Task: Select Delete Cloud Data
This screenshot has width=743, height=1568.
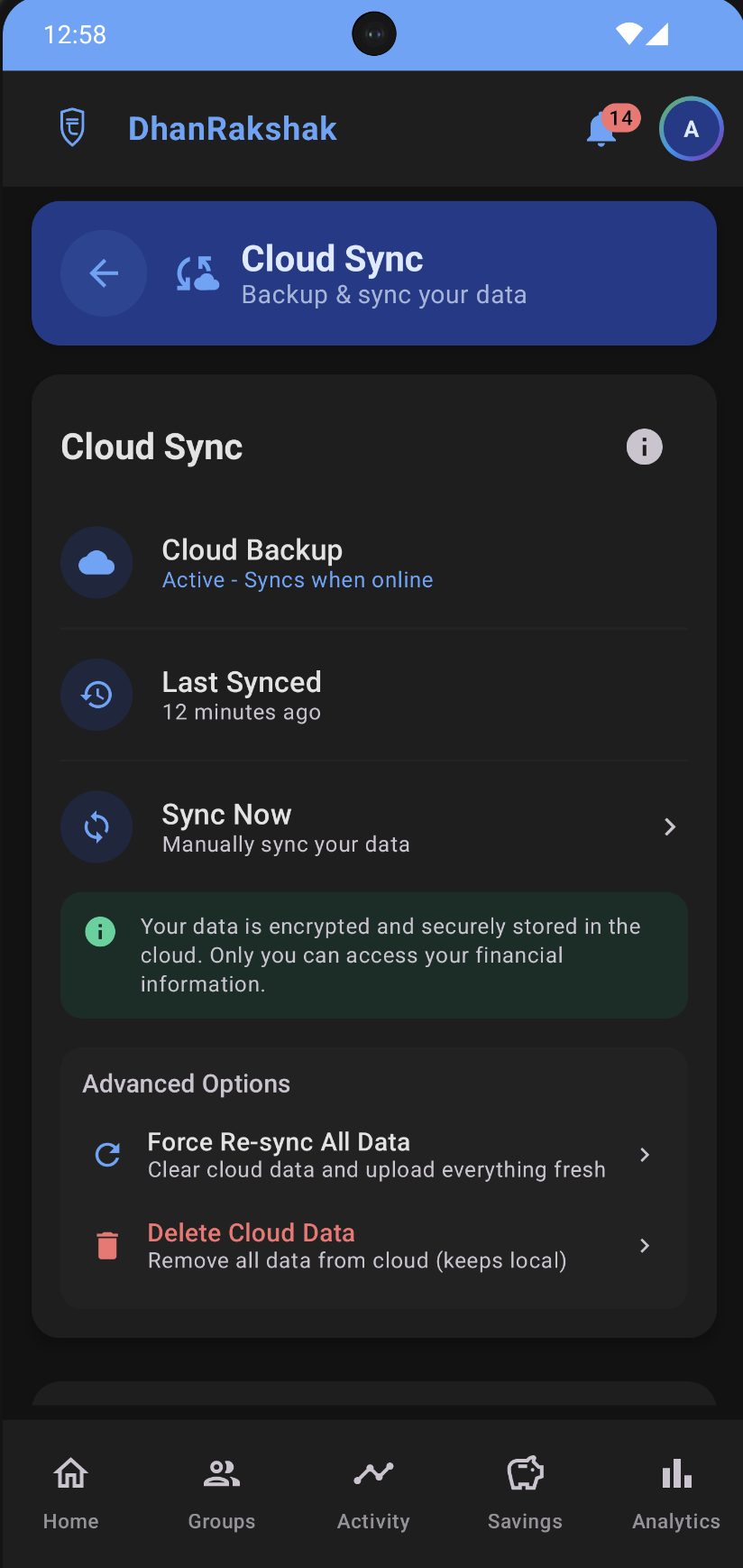Action: pos(251,1232)
